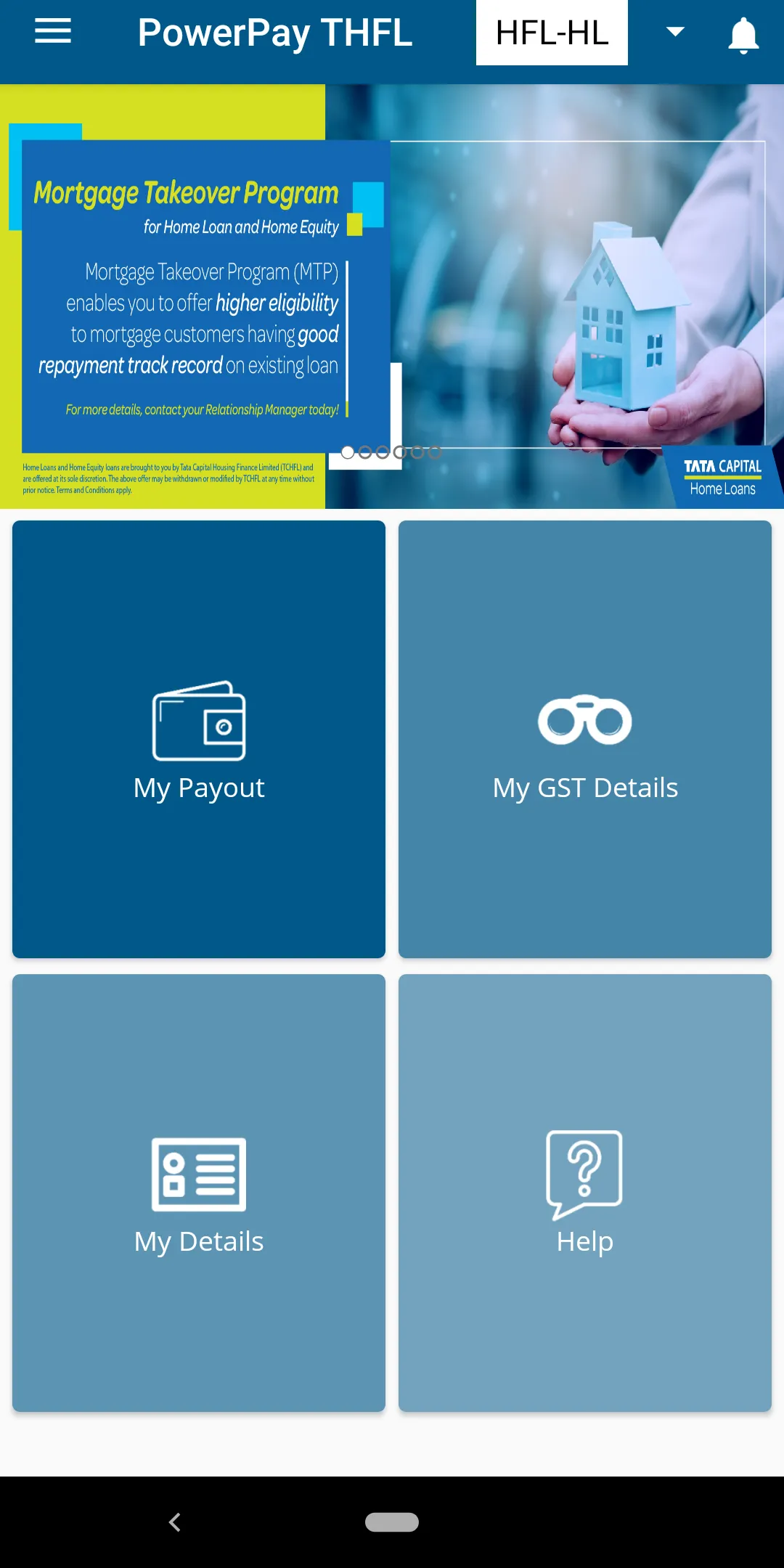Open the hamburger drawer menu
This screenshot has height=1568, width=784.
[x=53, y=31]
